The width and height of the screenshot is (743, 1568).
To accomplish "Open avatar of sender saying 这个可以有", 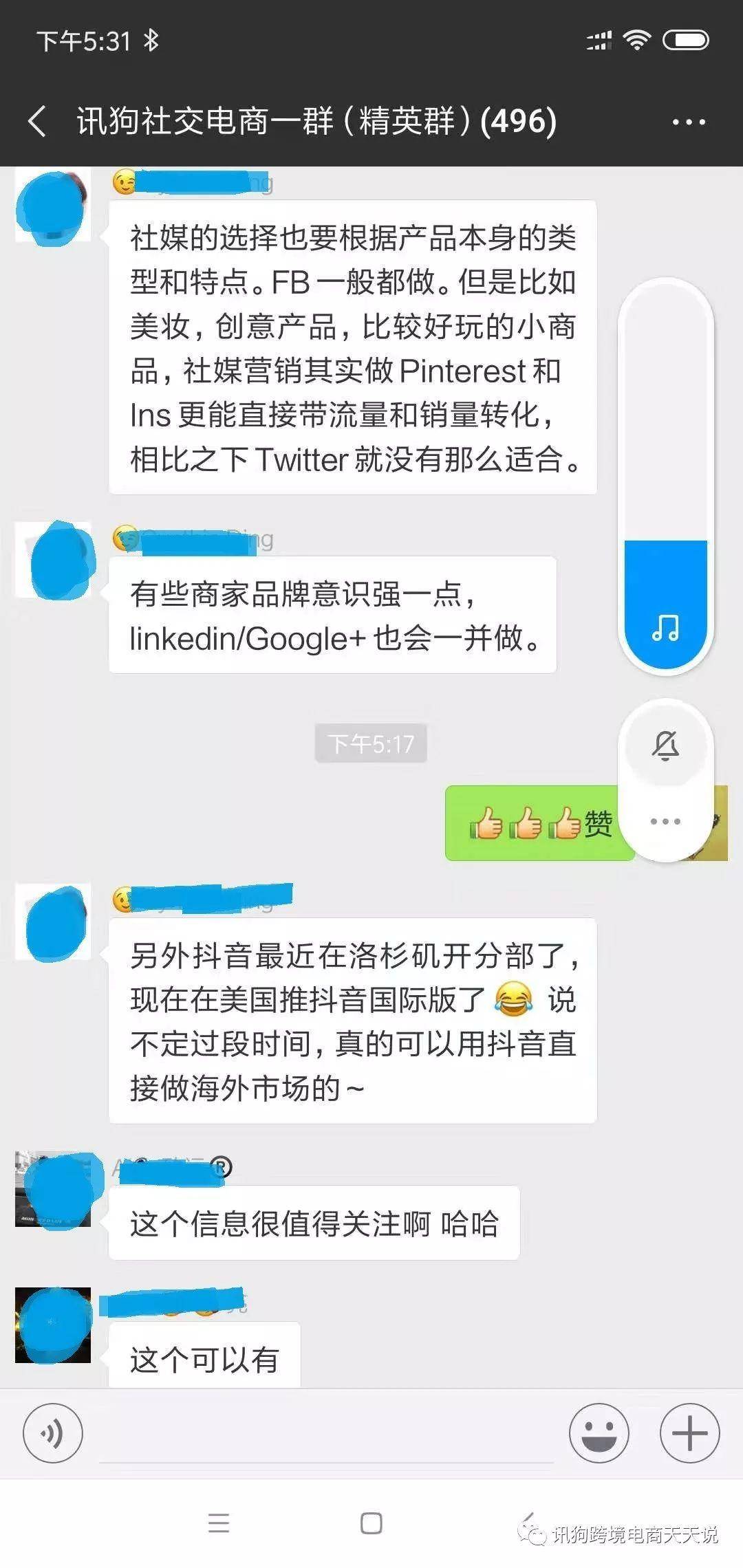I will 54,1325.
